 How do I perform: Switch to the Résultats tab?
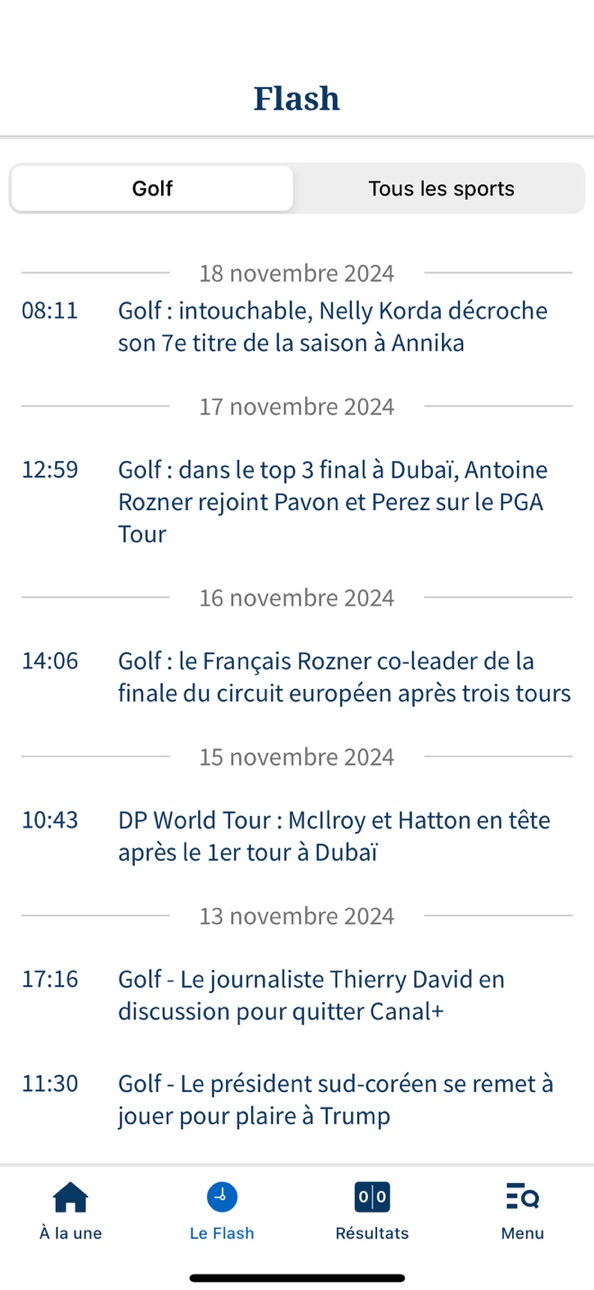[372, 1211]
